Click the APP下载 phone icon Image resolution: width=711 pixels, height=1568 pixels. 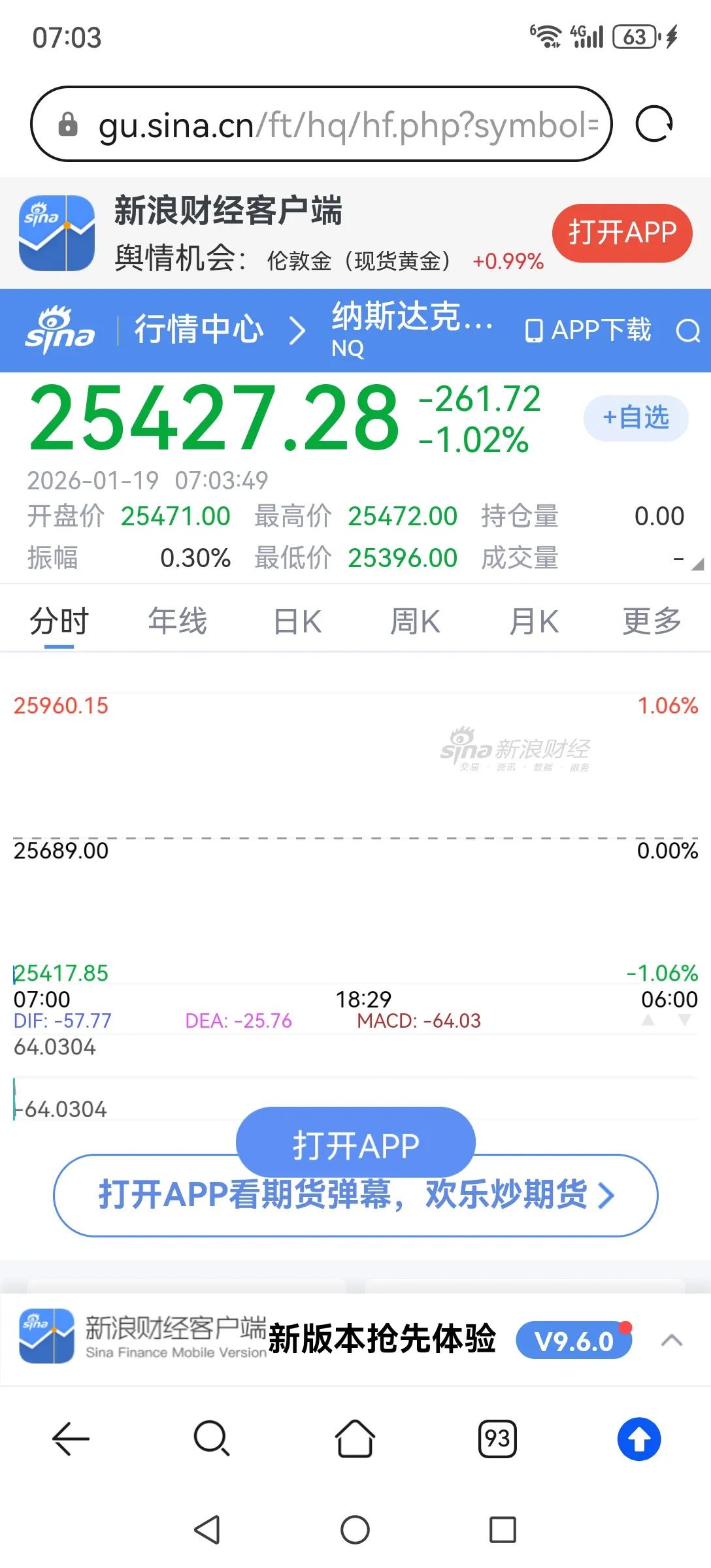coord(534,330)
